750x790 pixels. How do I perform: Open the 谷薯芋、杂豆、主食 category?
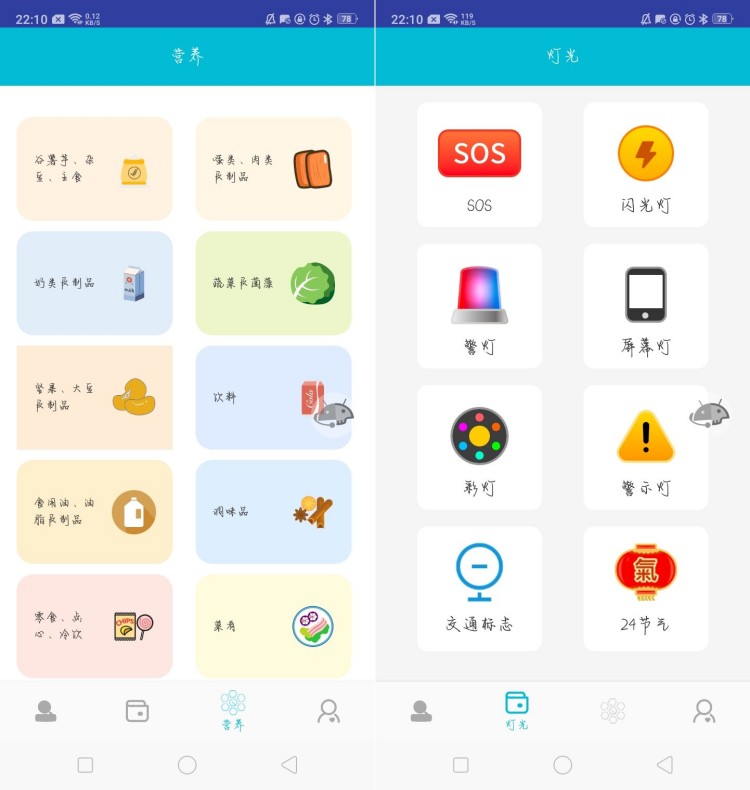[x=94, y=168]
